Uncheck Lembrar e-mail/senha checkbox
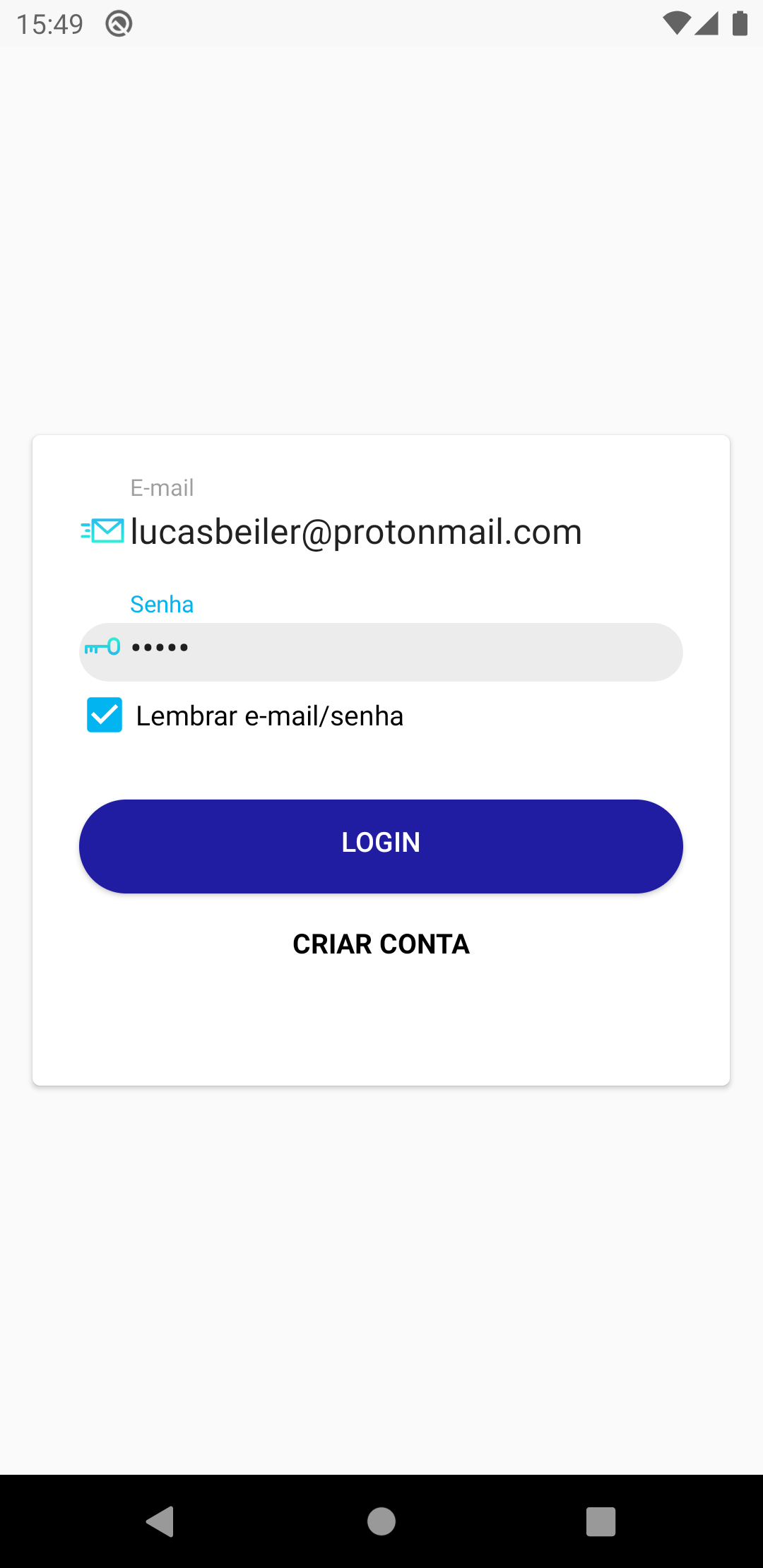 tap(105, 715)
